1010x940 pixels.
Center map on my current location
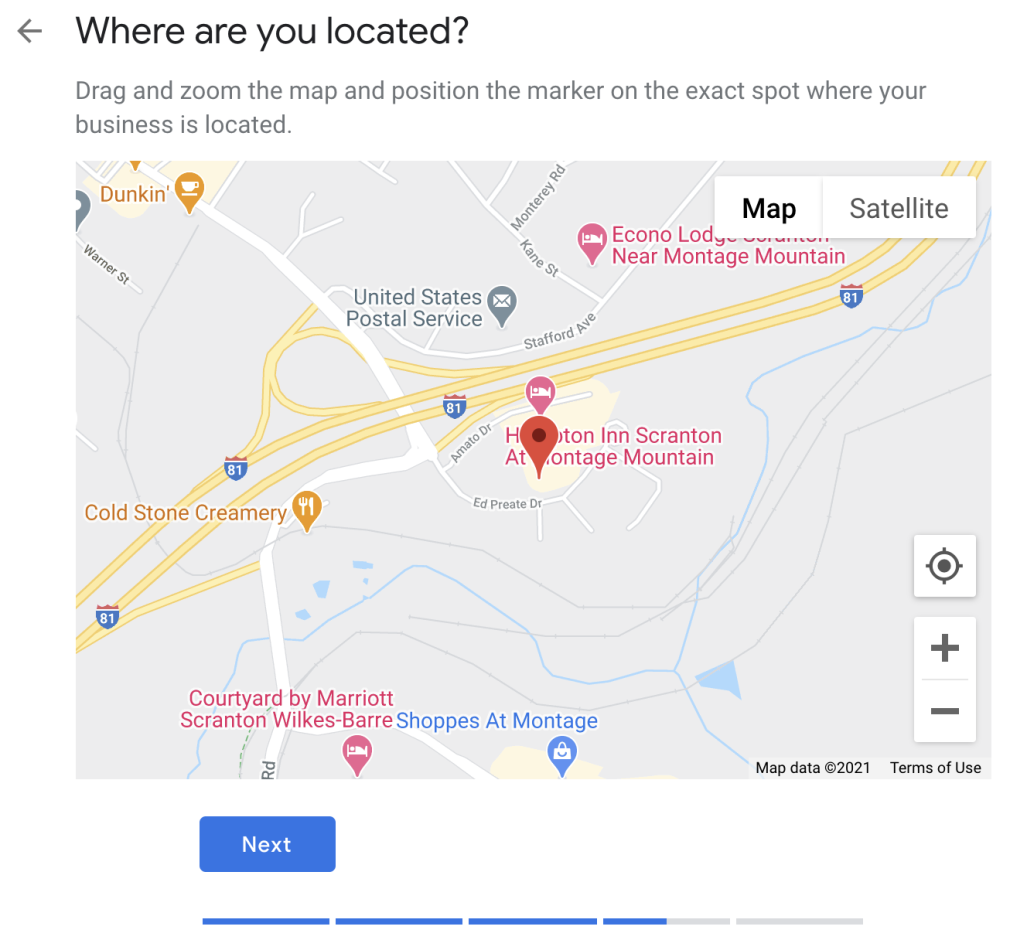(x=944, y=566)
